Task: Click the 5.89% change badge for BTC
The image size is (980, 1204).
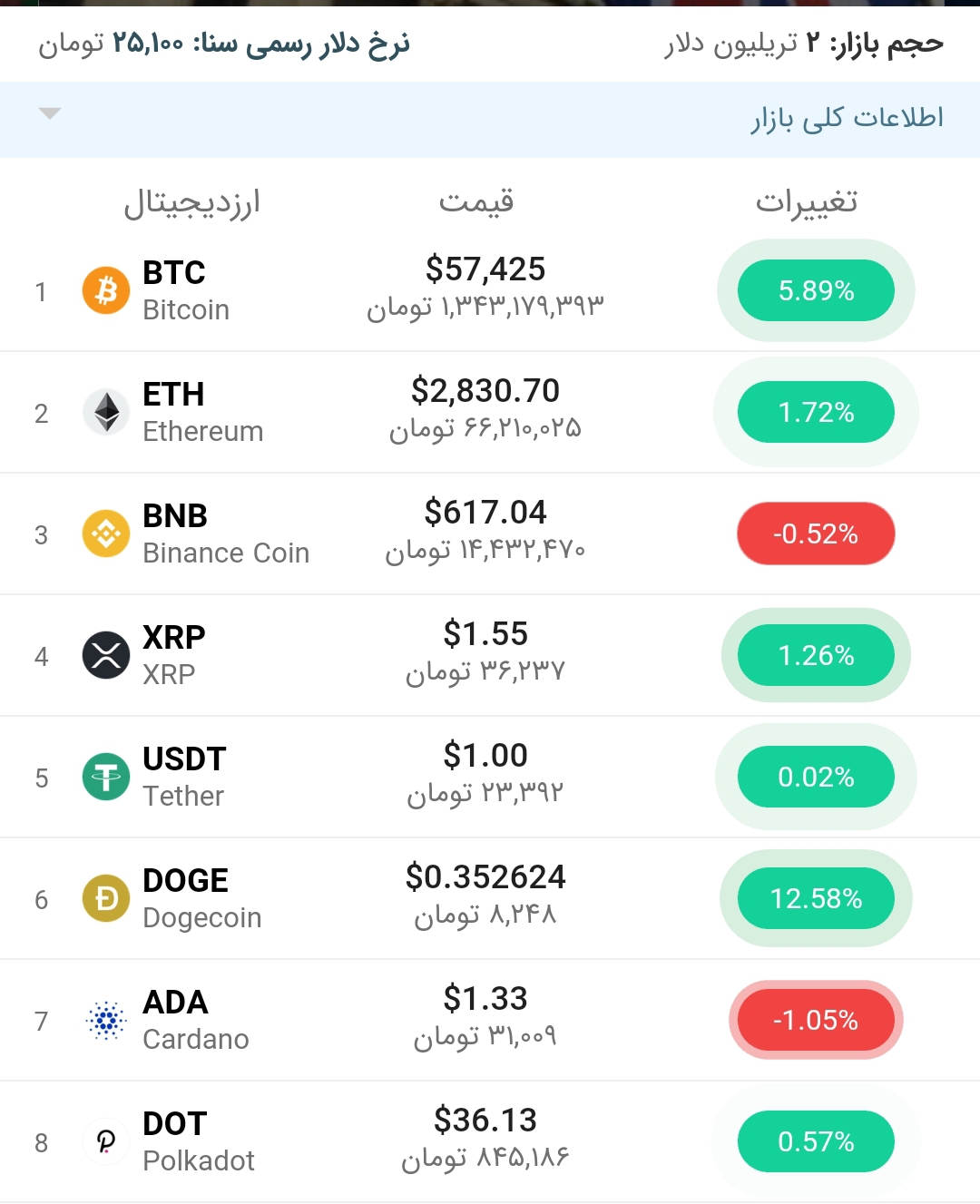Action: [816, 290]
